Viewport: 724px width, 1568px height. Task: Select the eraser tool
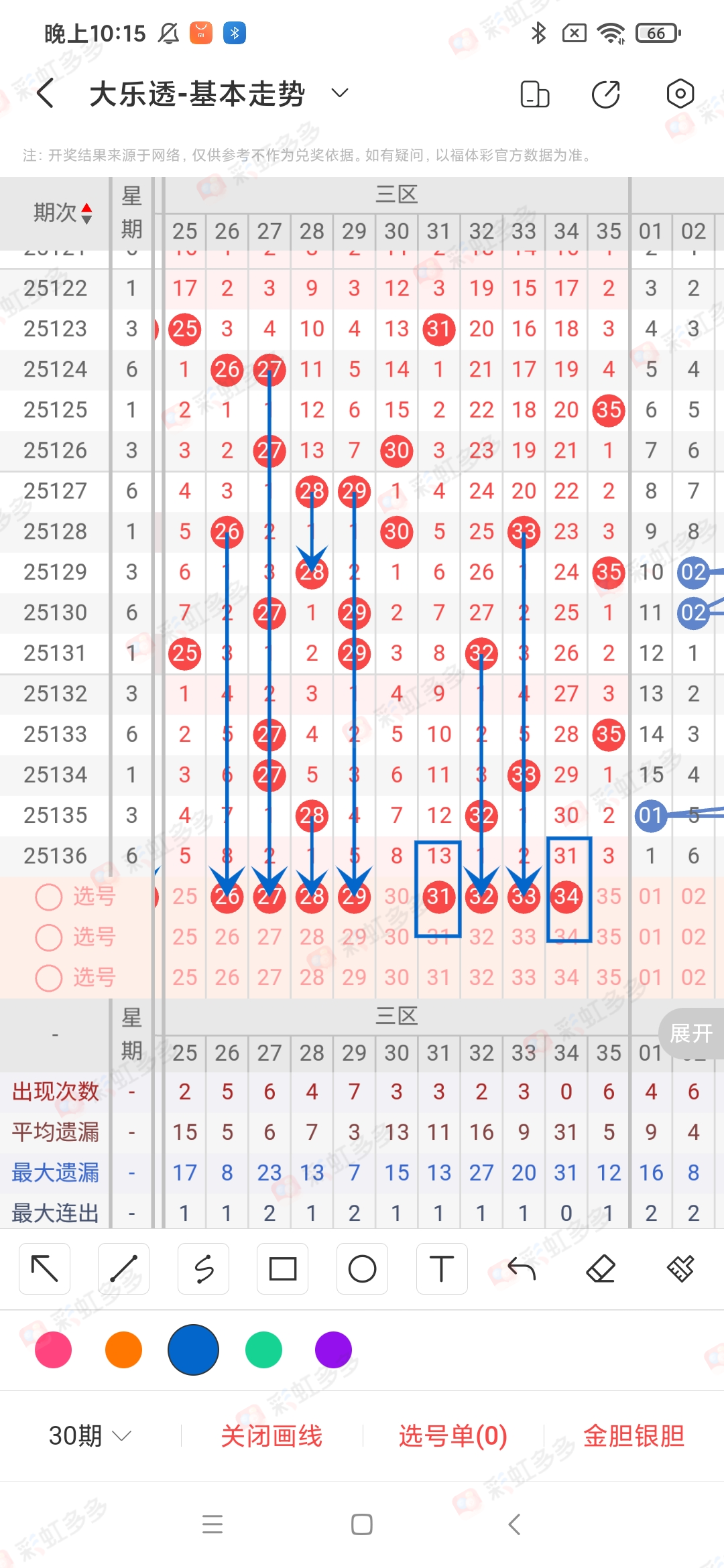click(x=600, y=1268)
